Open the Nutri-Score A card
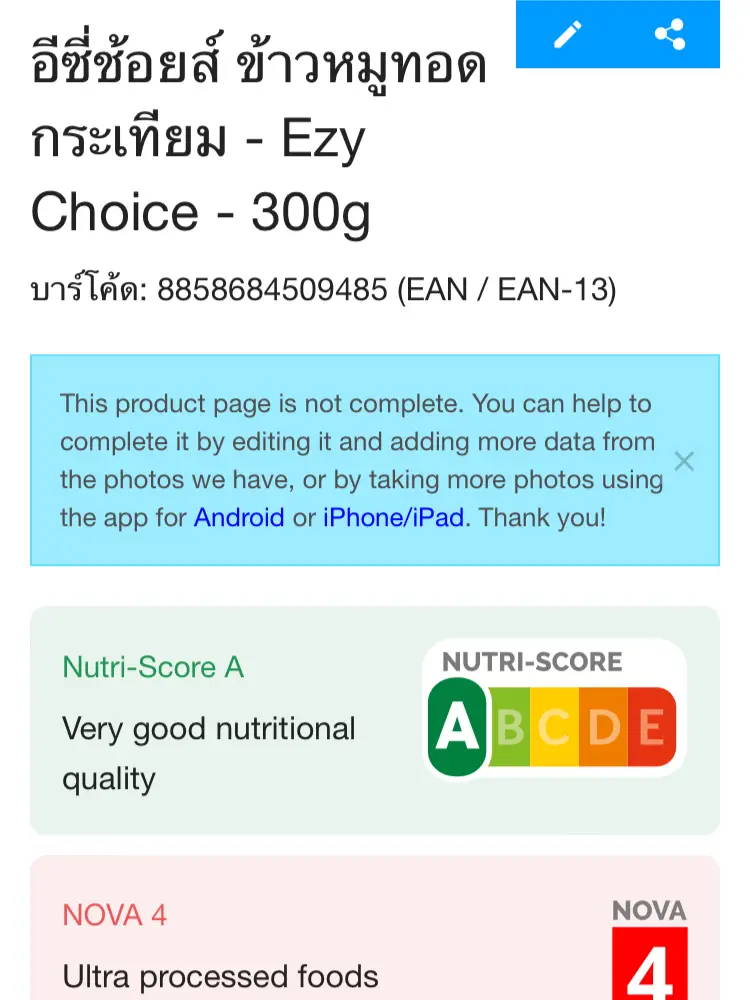Viewport: 750px width, 1000px height. pos(374,720)
